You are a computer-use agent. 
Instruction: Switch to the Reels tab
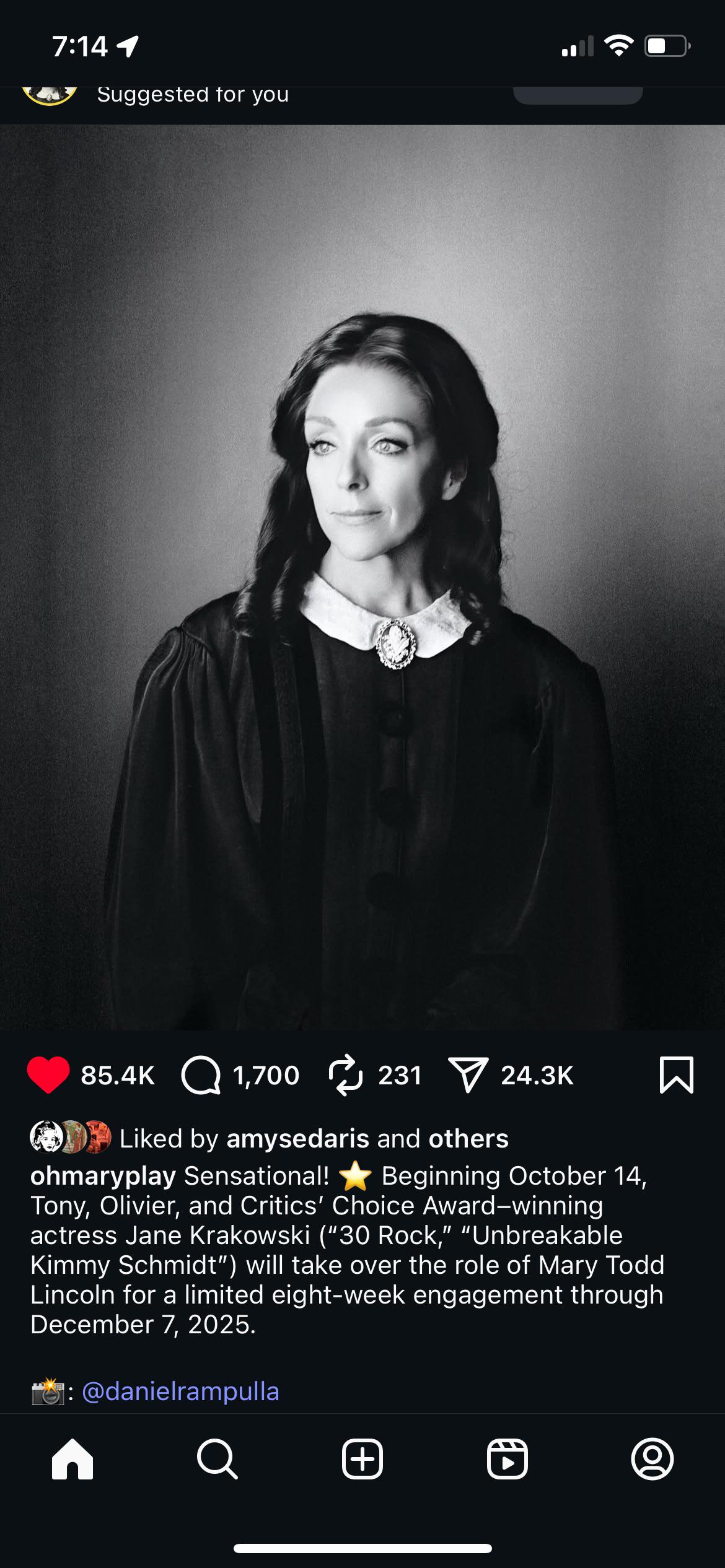click(507, 1459)
